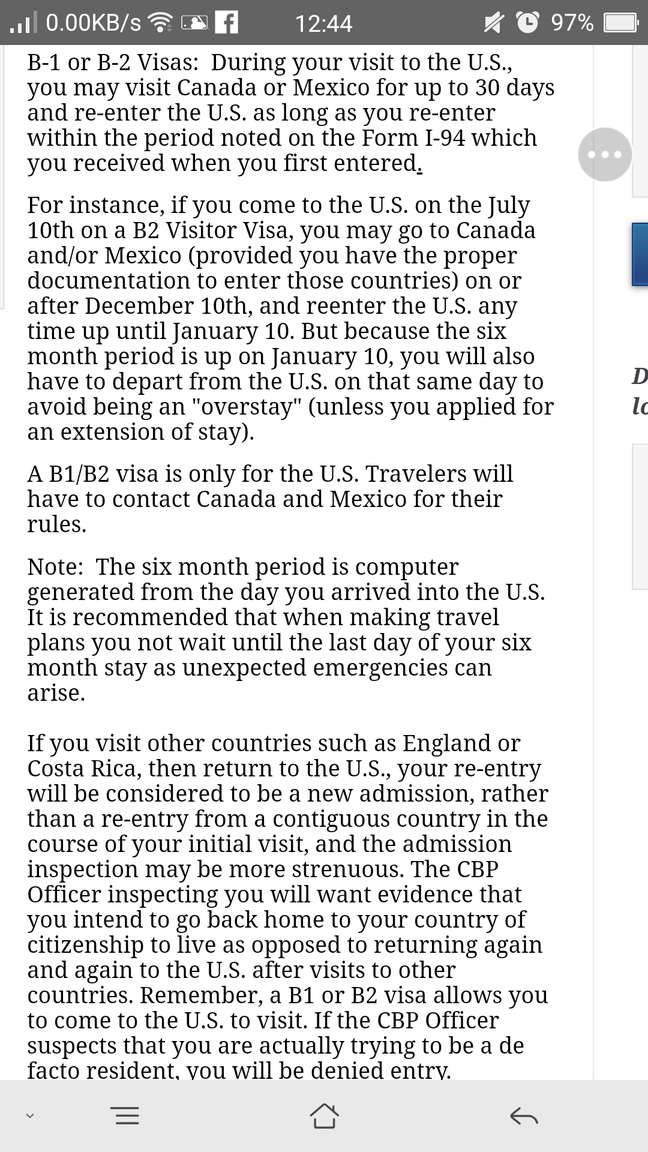Screen dimensions: 648x1152
Task: Tap the small chevron in the navigation bar
Action: point(29,1116)
